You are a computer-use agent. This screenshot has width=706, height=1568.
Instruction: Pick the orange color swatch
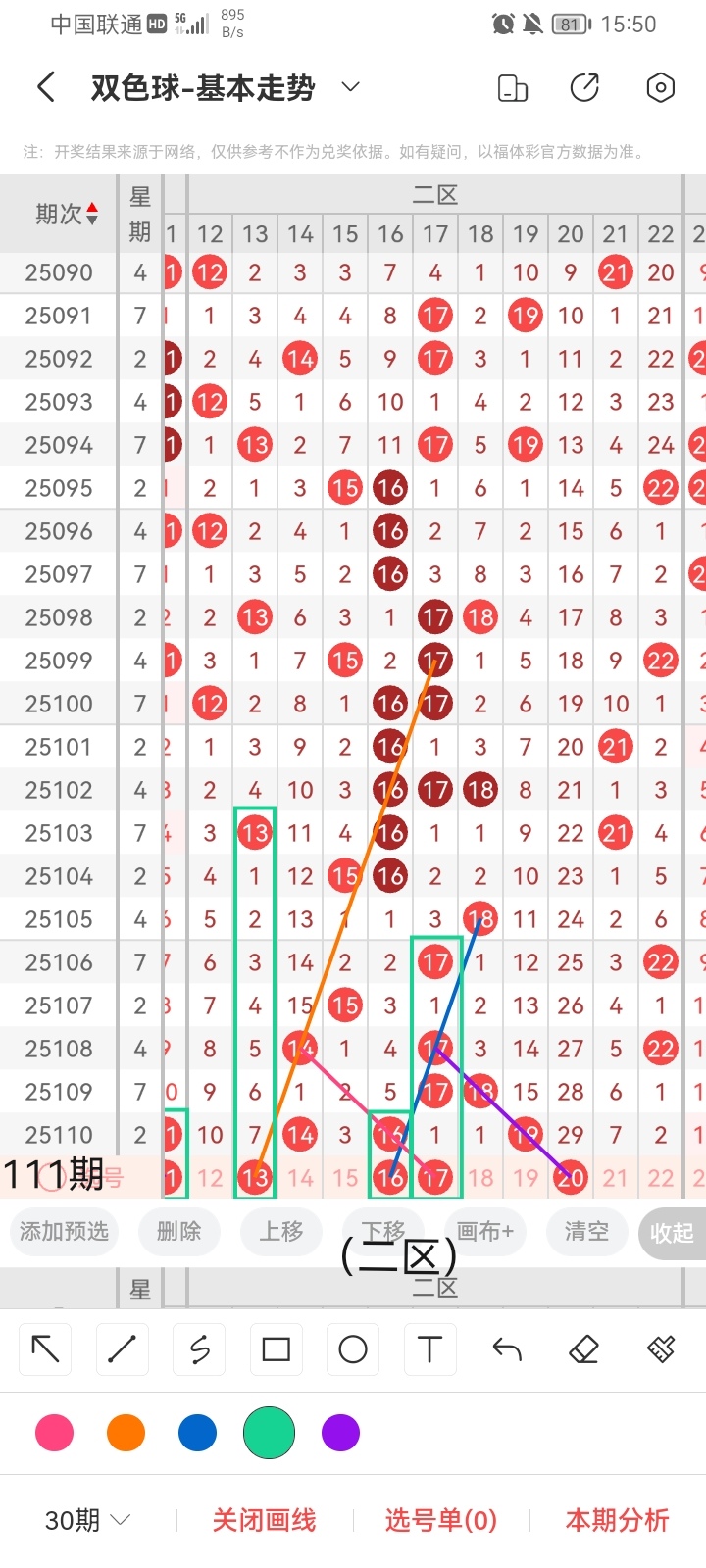(126, 1433)
